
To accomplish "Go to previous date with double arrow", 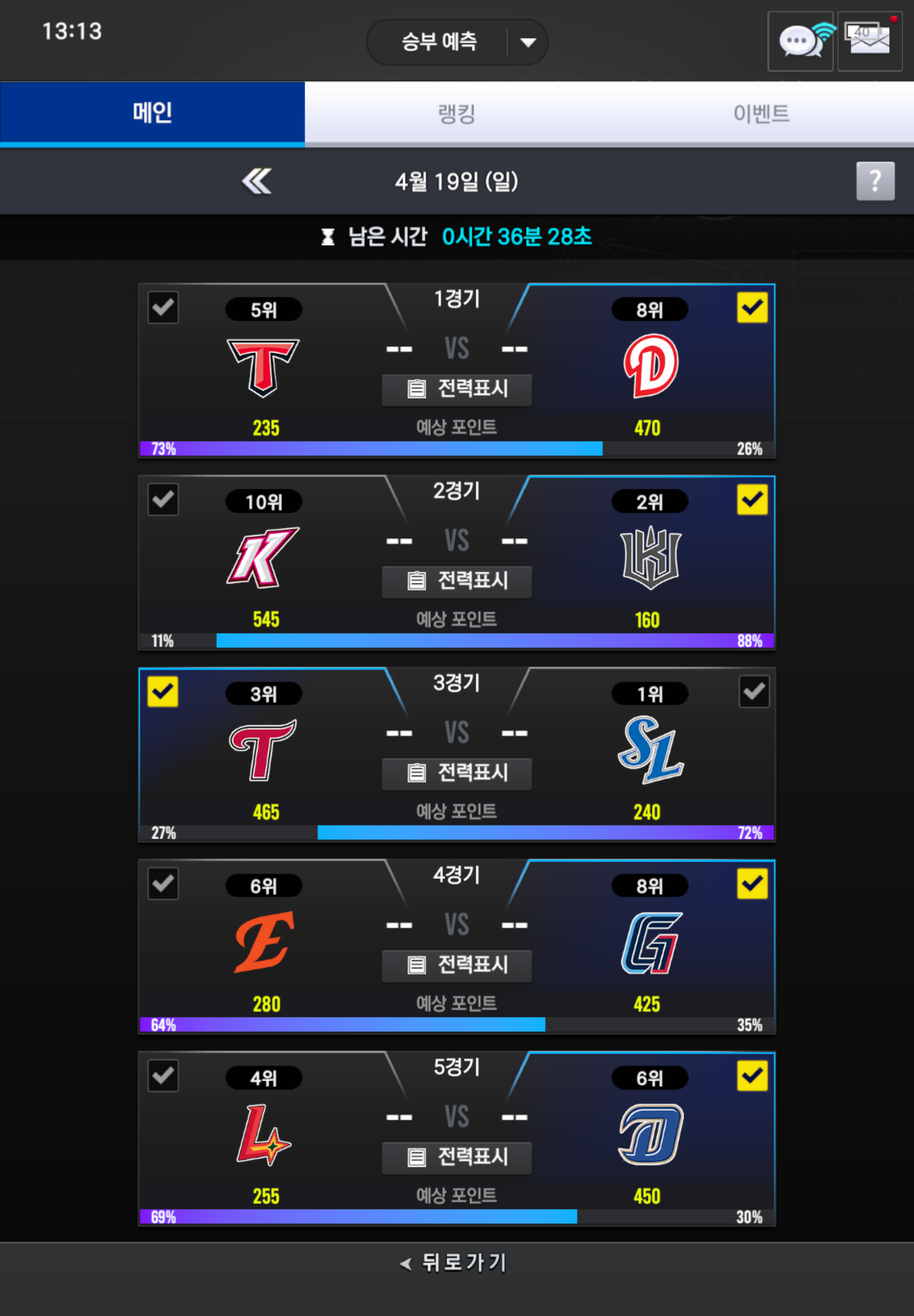I will tap(257, 182).
